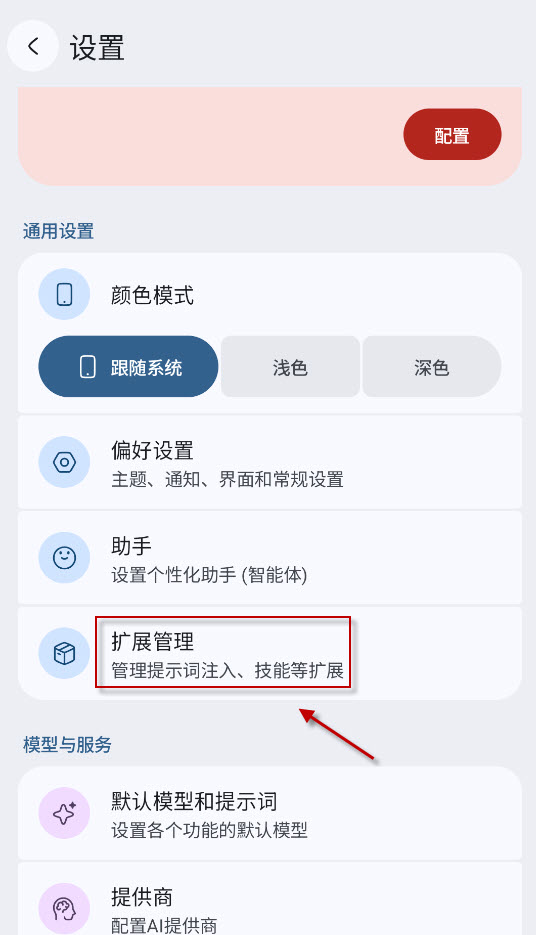This screenshot has height=935, width=536.
Task: Open 扩展管理 extension management
Action: coord(269,654)
